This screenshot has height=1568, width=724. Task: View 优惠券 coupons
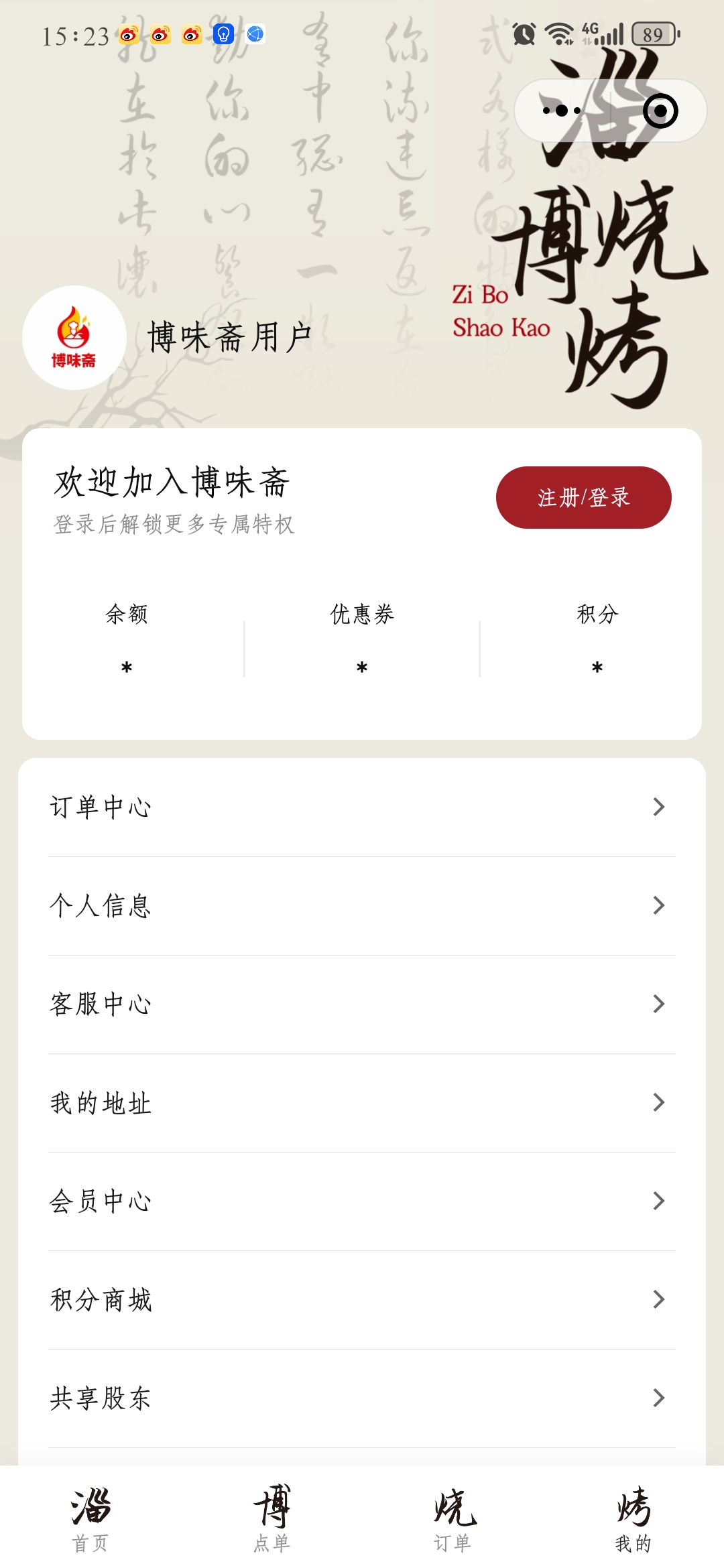362,640
